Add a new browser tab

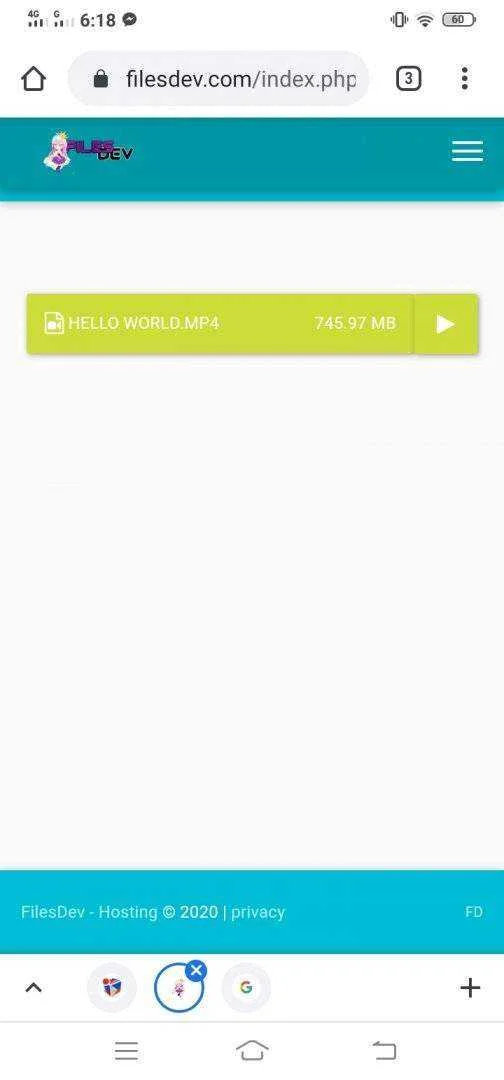coord(470,988)
